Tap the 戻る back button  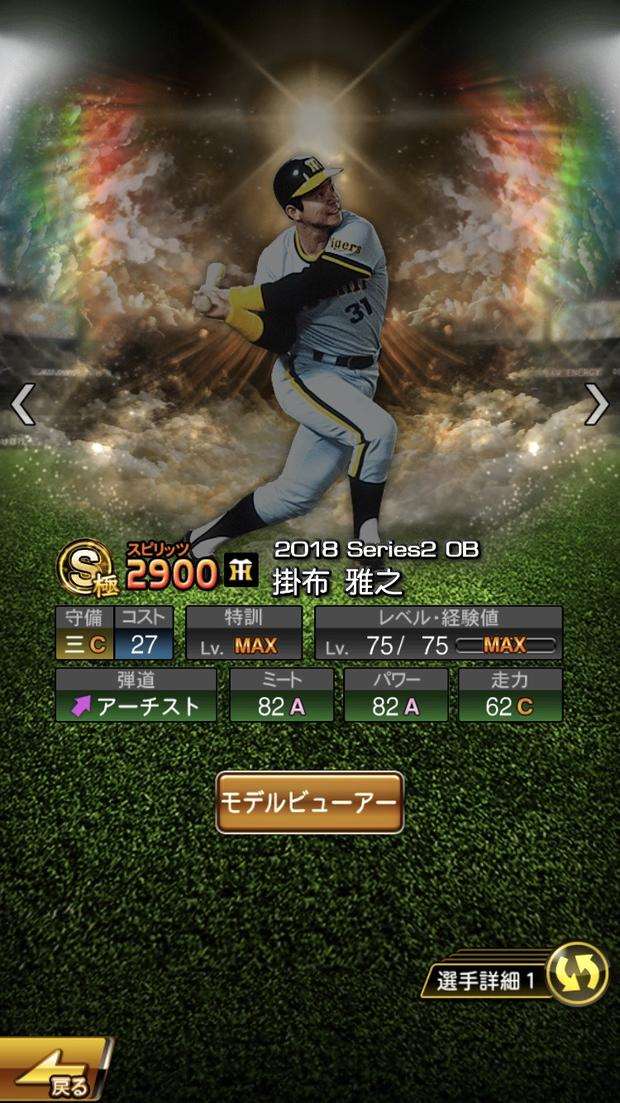[x=55, y=1075]
